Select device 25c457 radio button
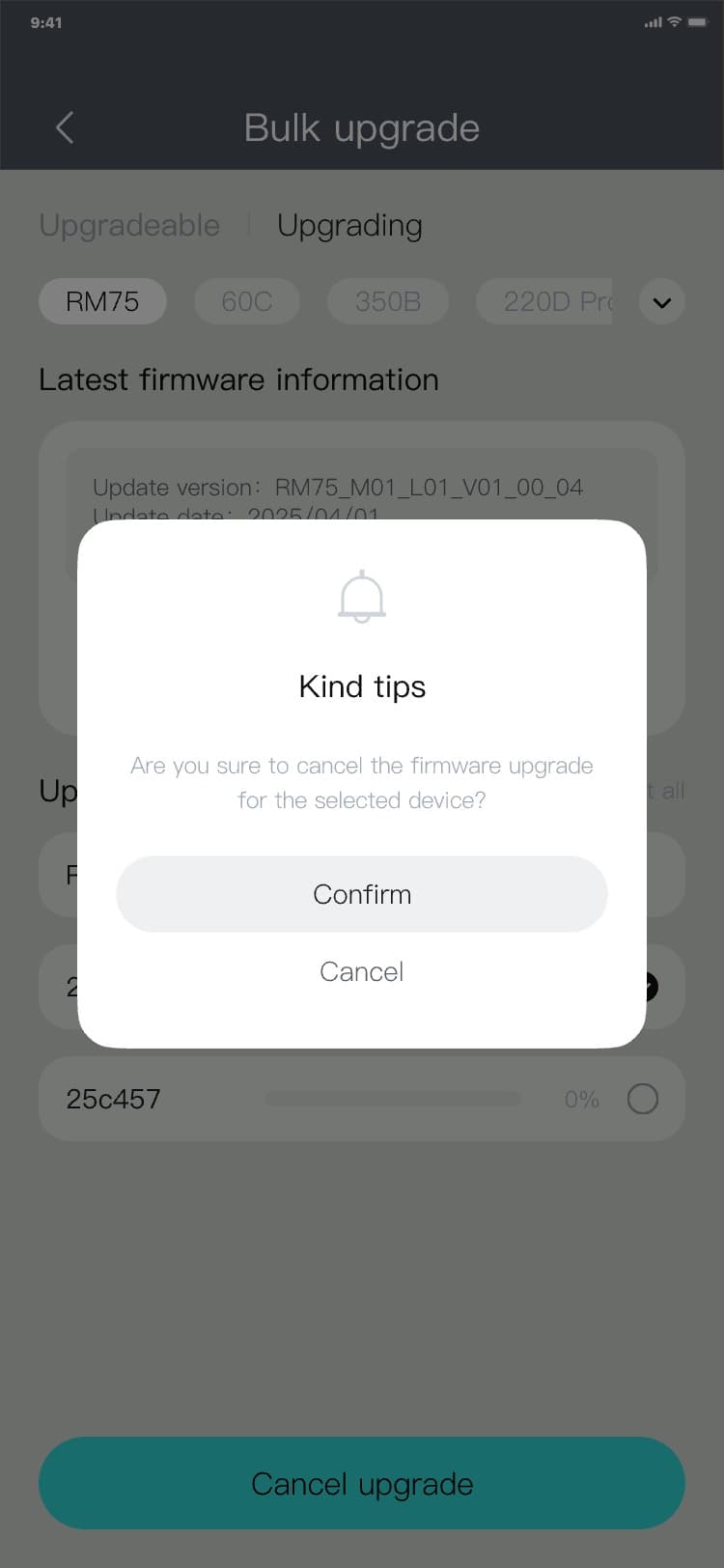724x1568 pixels. [643, 1099]
